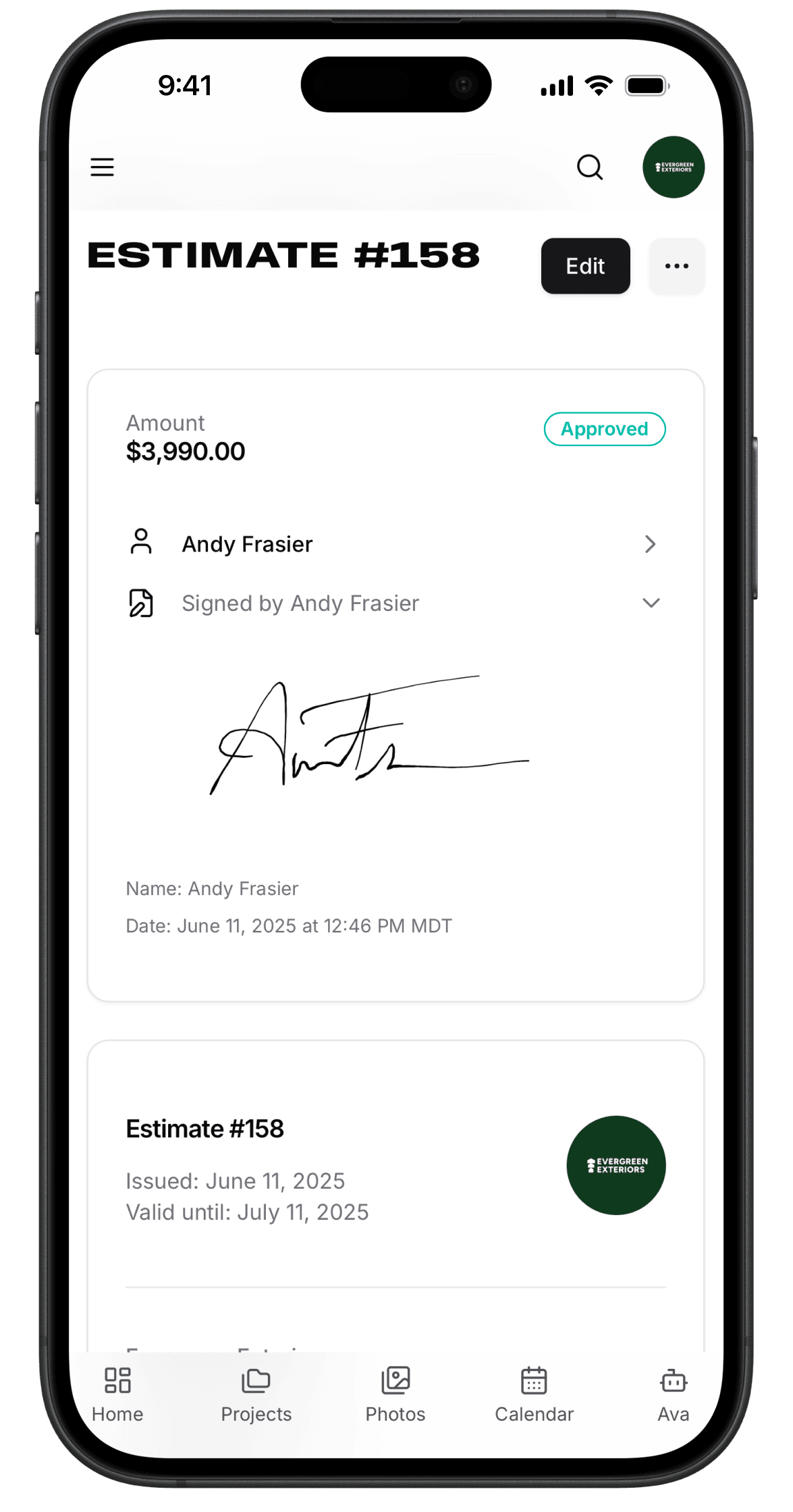Image resolution: width=793 pixels, height=1512 pixels.
Task: Open the Calendar tab
Action: click(x=534, y=1395)
